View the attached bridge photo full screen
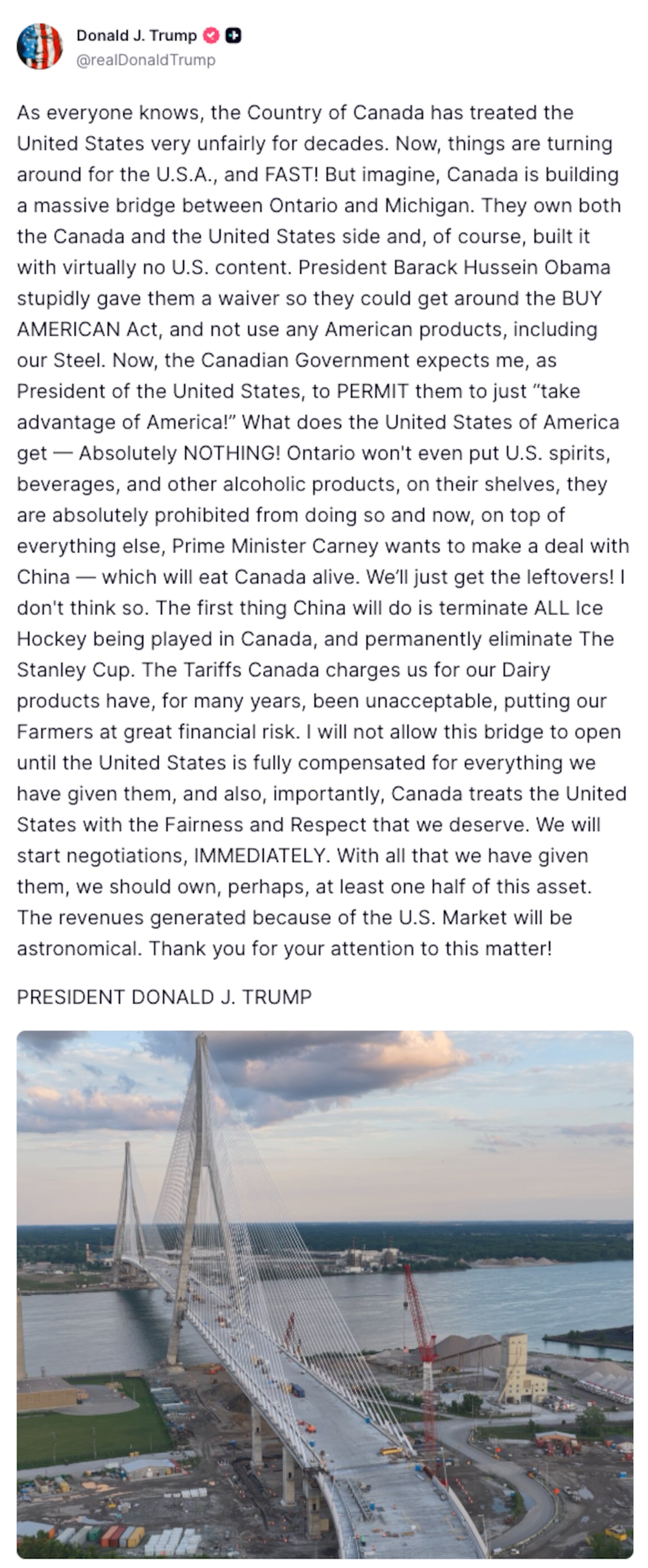648x1568 pixels. pyautogui.click(x=324, y=1293)
